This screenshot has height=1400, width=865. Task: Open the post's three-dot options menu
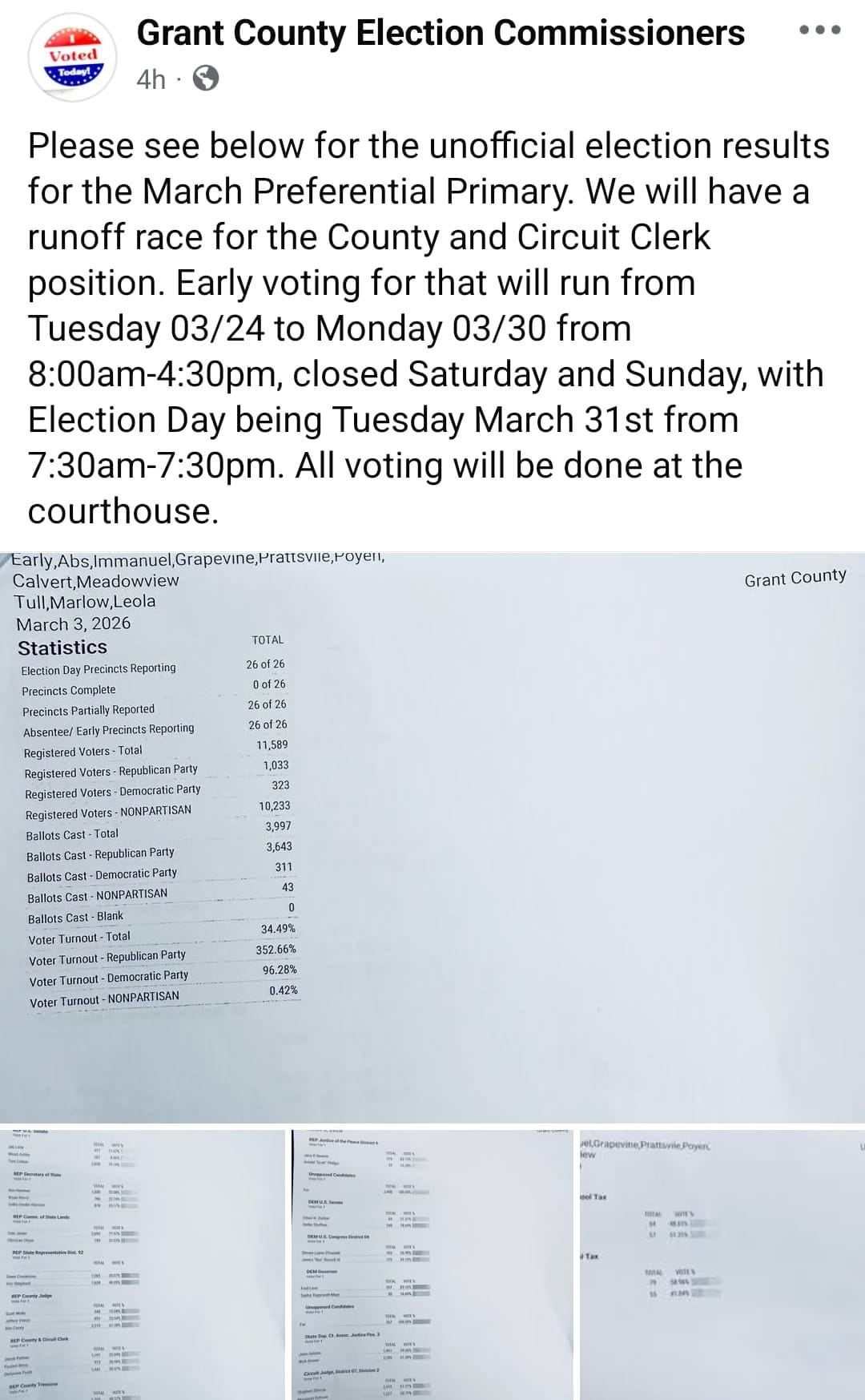point(819,30)
